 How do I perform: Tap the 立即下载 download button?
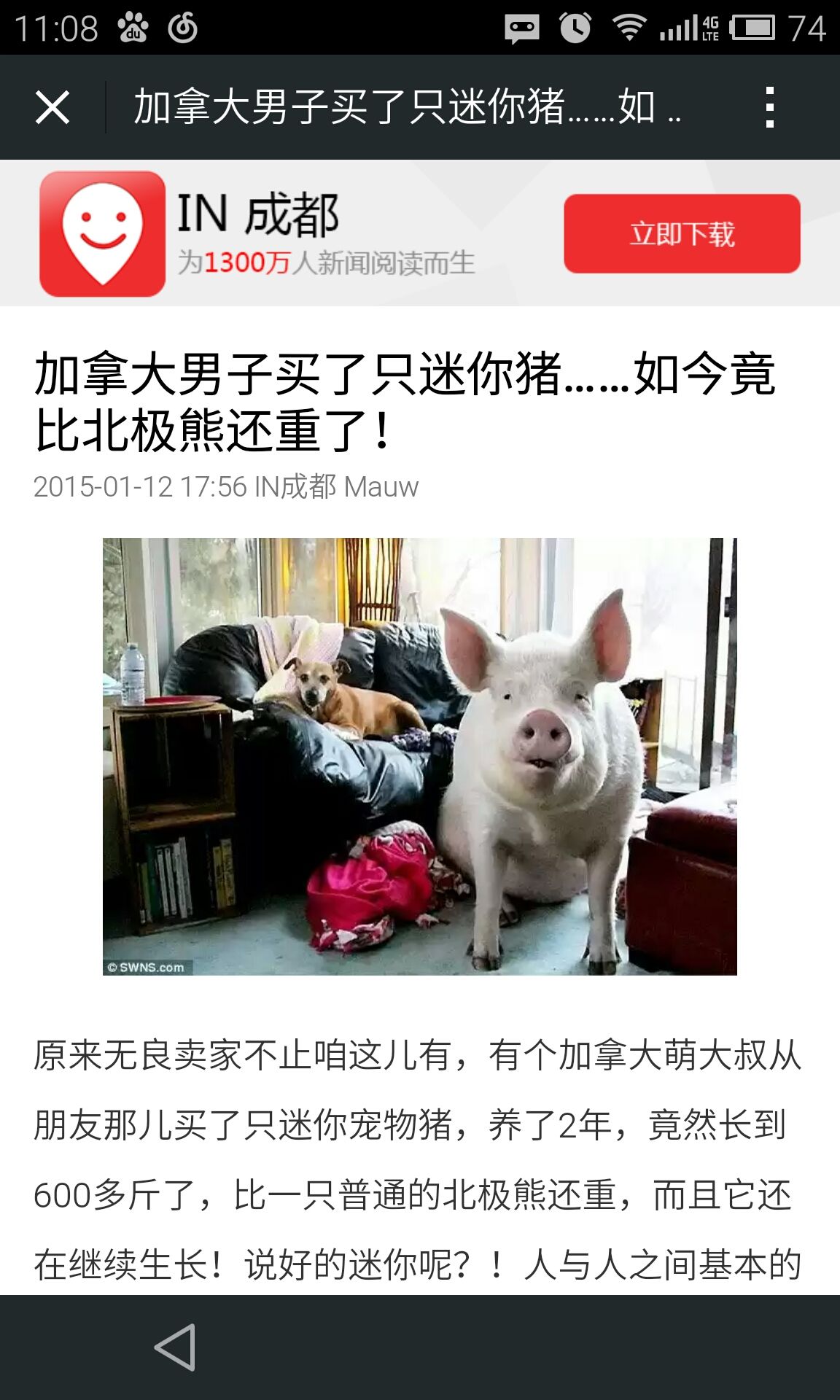click(682, 234)
